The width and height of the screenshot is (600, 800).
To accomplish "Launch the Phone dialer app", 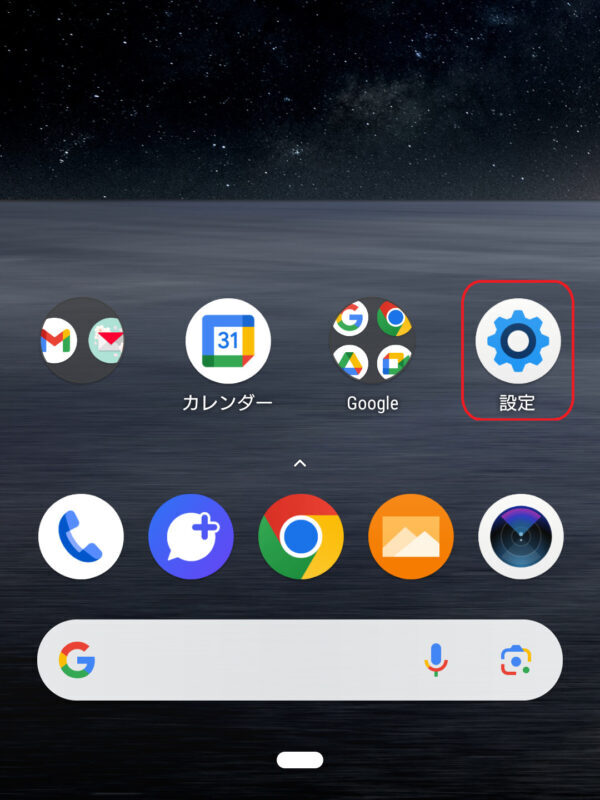I will click(x=81, y=537).
